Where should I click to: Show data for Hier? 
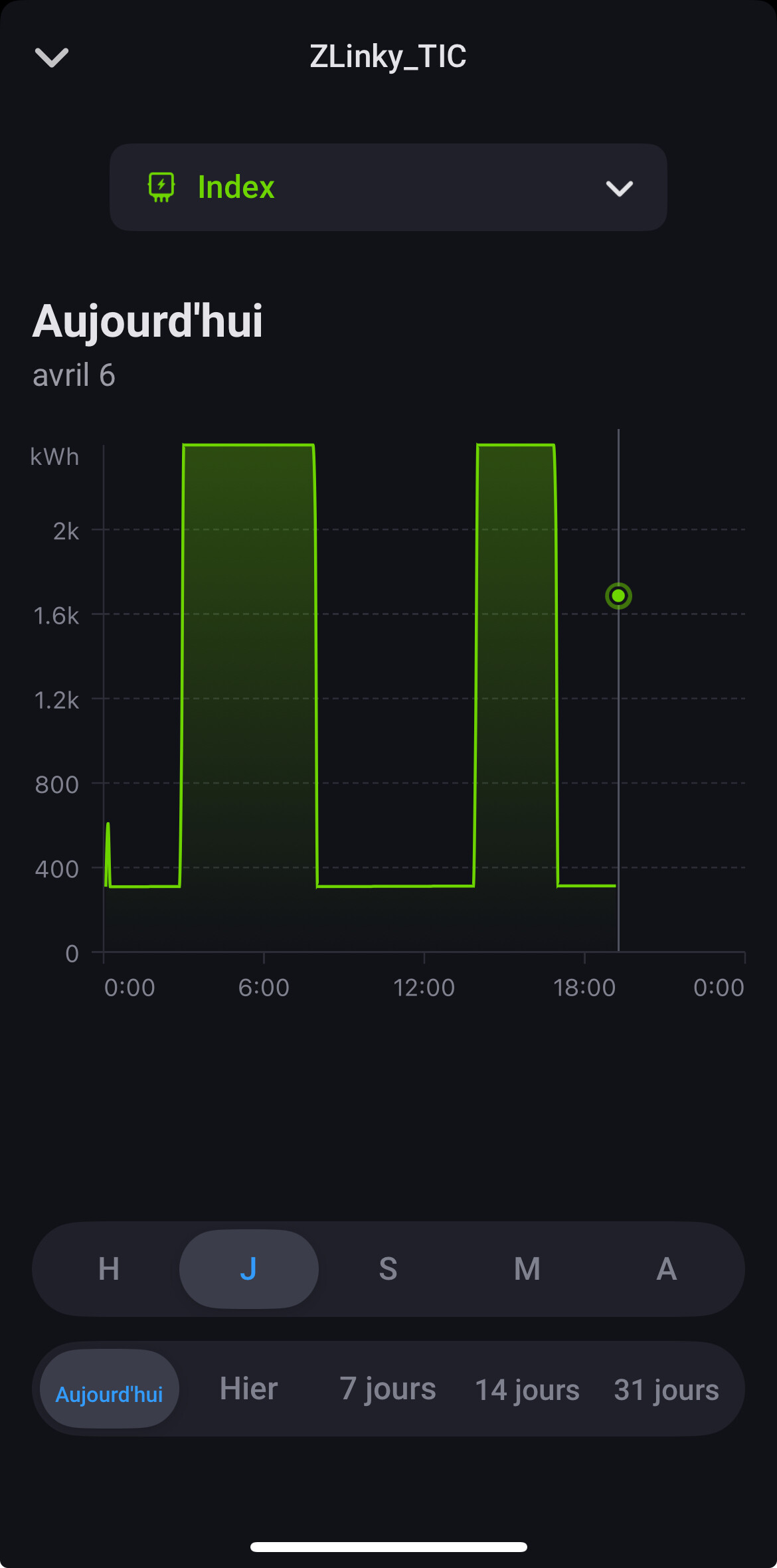point(248,1389)
